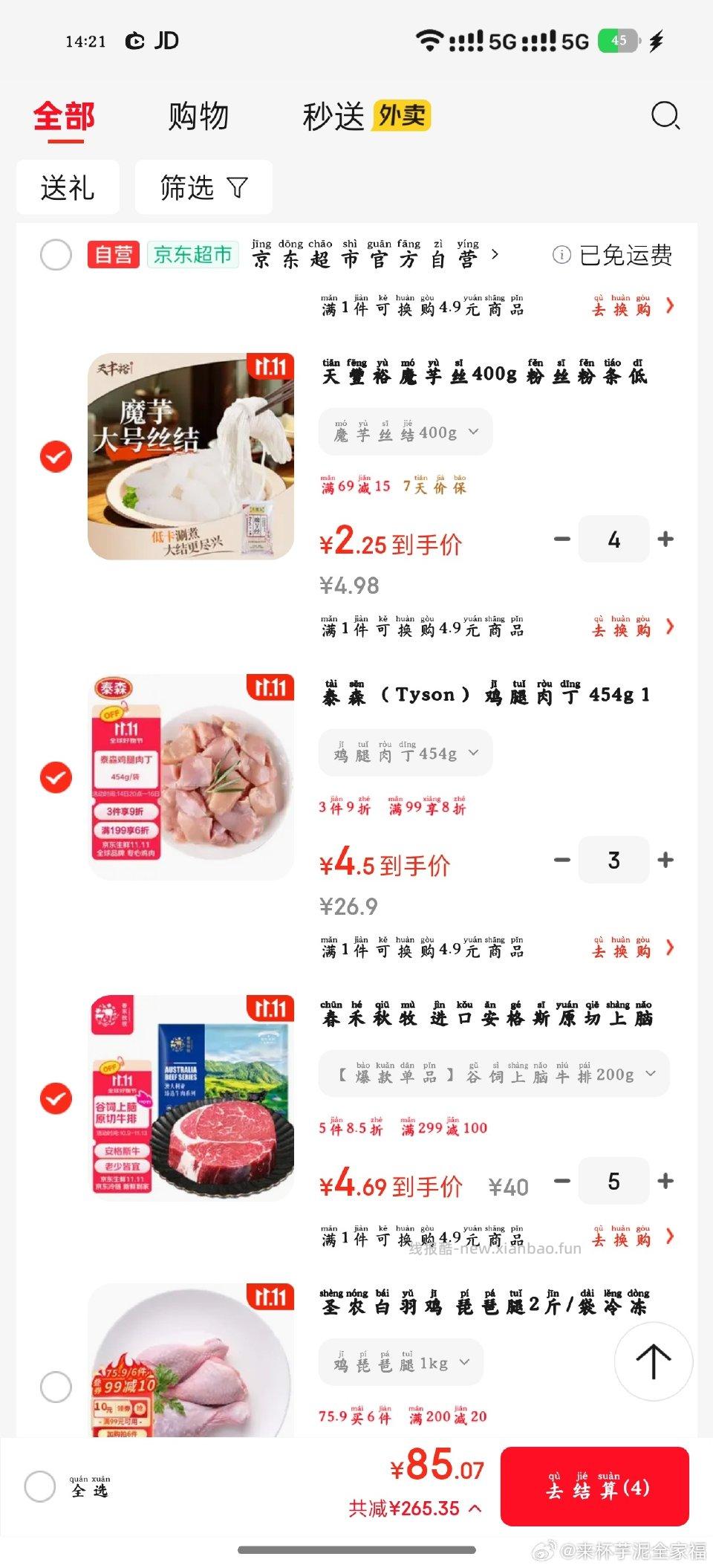Screen dimensions: 713x1568
Task: Tap the 自营 store badge
Action: (x=113, y=256)
